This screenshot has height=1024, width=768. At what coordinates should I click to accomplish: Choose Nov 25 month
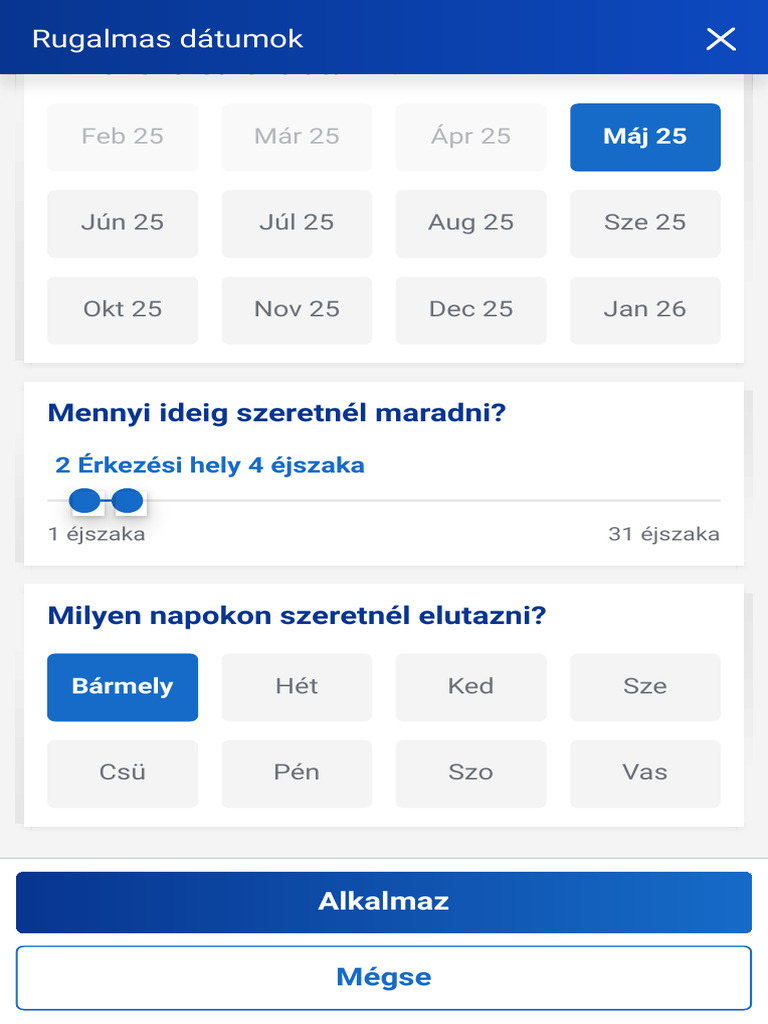(x=296, y=310)
